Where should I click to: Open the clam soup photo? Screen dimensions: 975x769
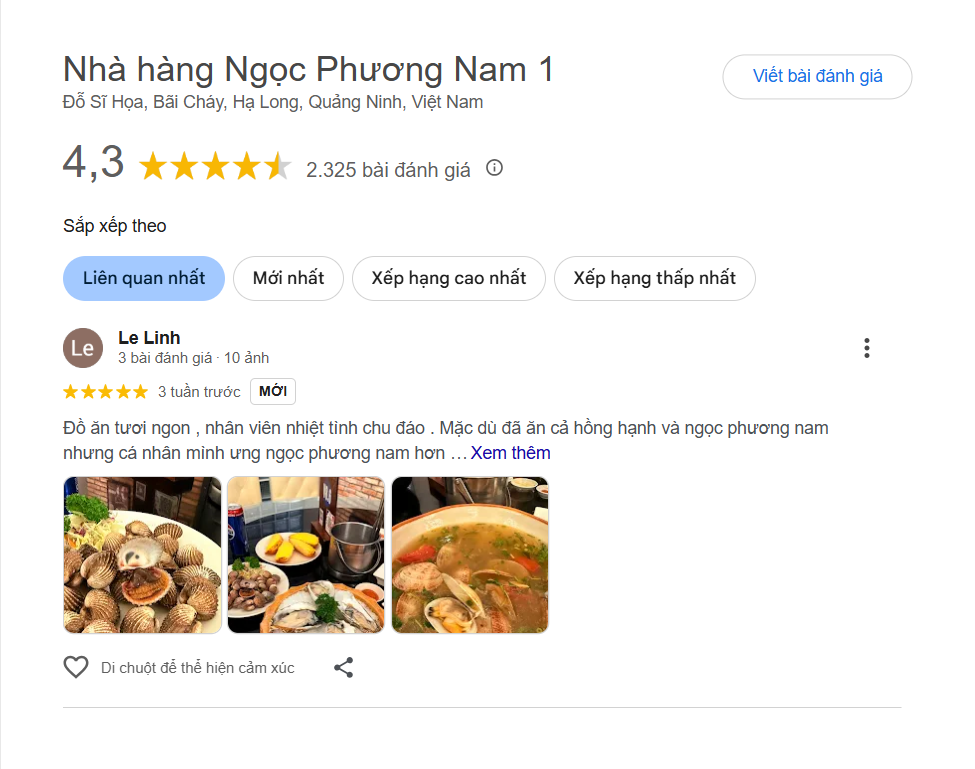[470, 555]
